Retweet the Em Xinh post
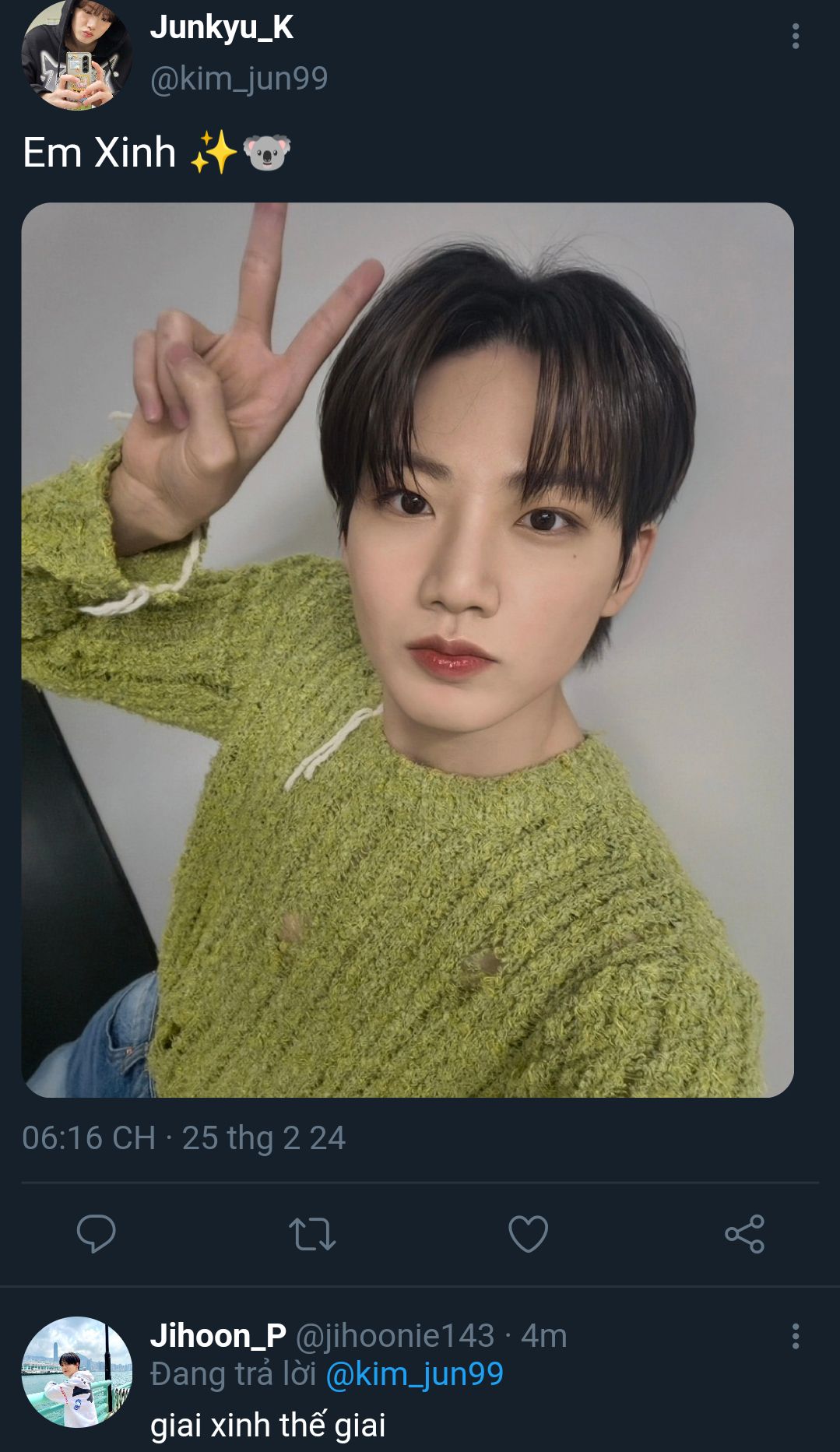This screenshot has height=1452, width=840. (x=312, y=1233)
